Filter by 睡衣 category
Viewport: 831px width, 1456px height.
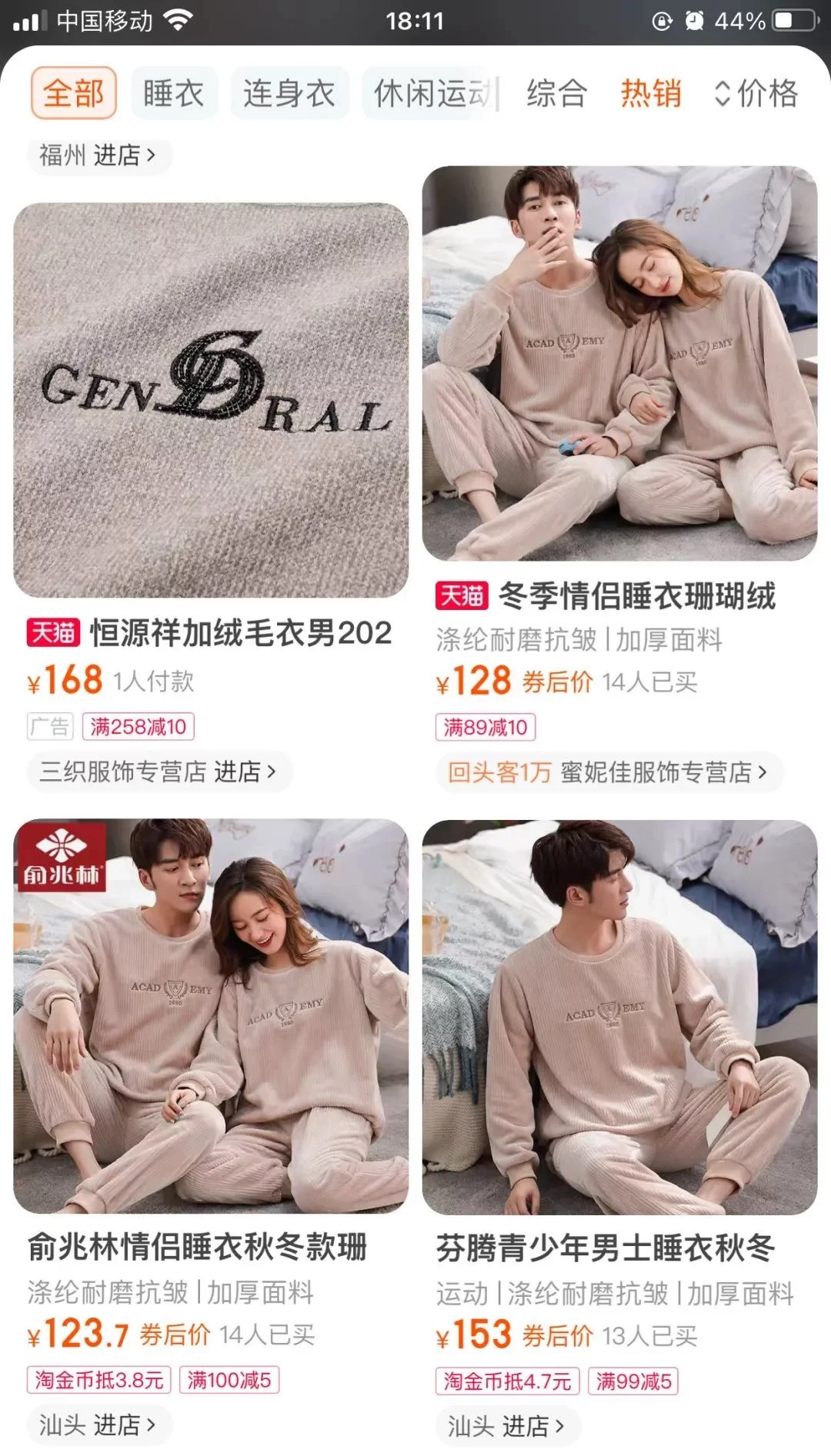coord(174,93)
